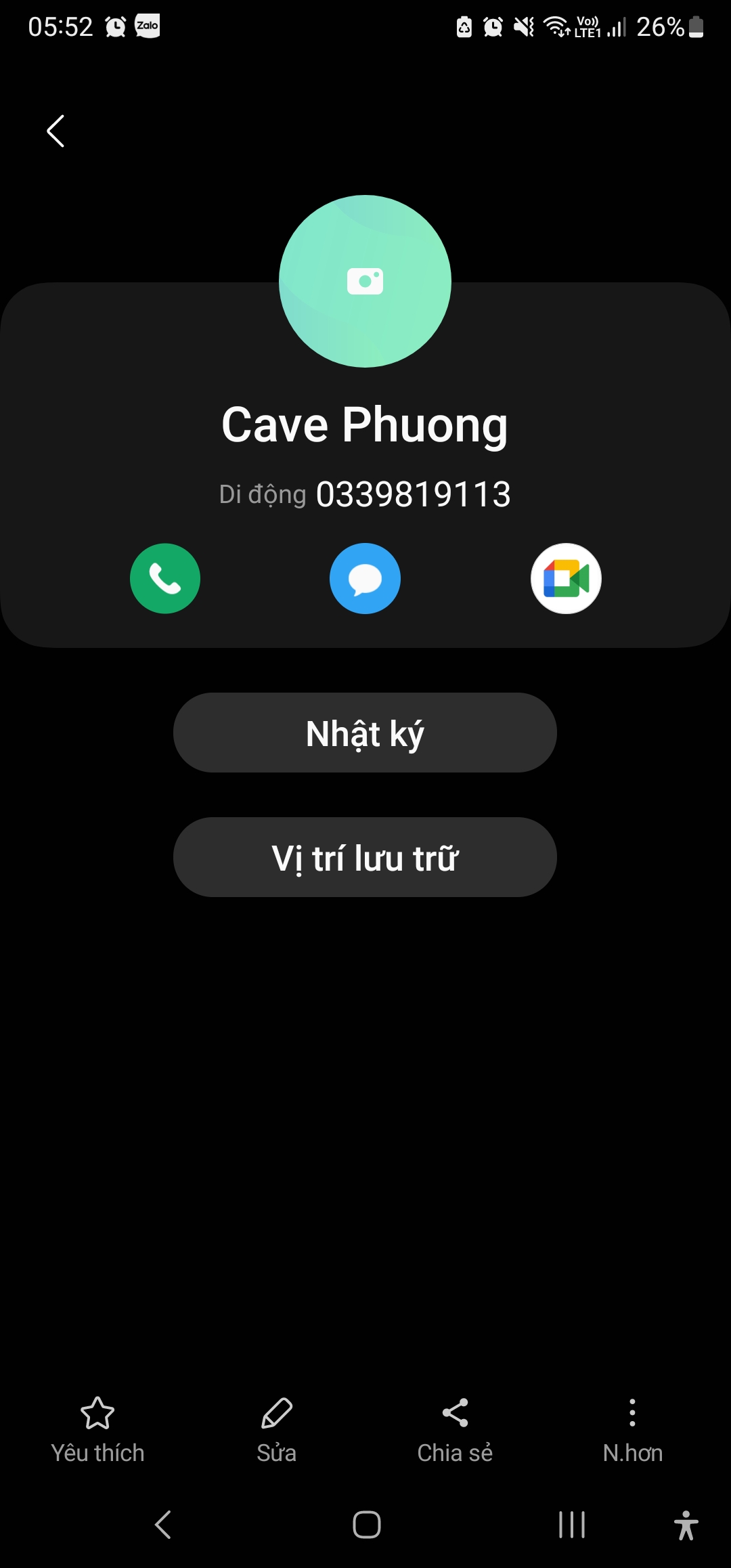The width and height of the screenshot is (731, 1568).
Task: Tap the camera avatar to add contact photo
Action: (365, 281)
